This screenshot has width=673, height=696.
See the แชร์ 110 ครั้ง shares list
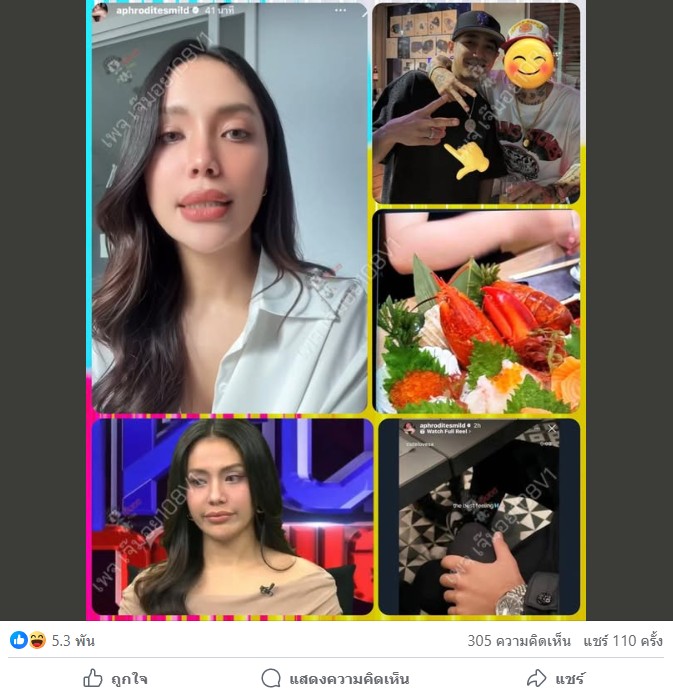(624, 640)
